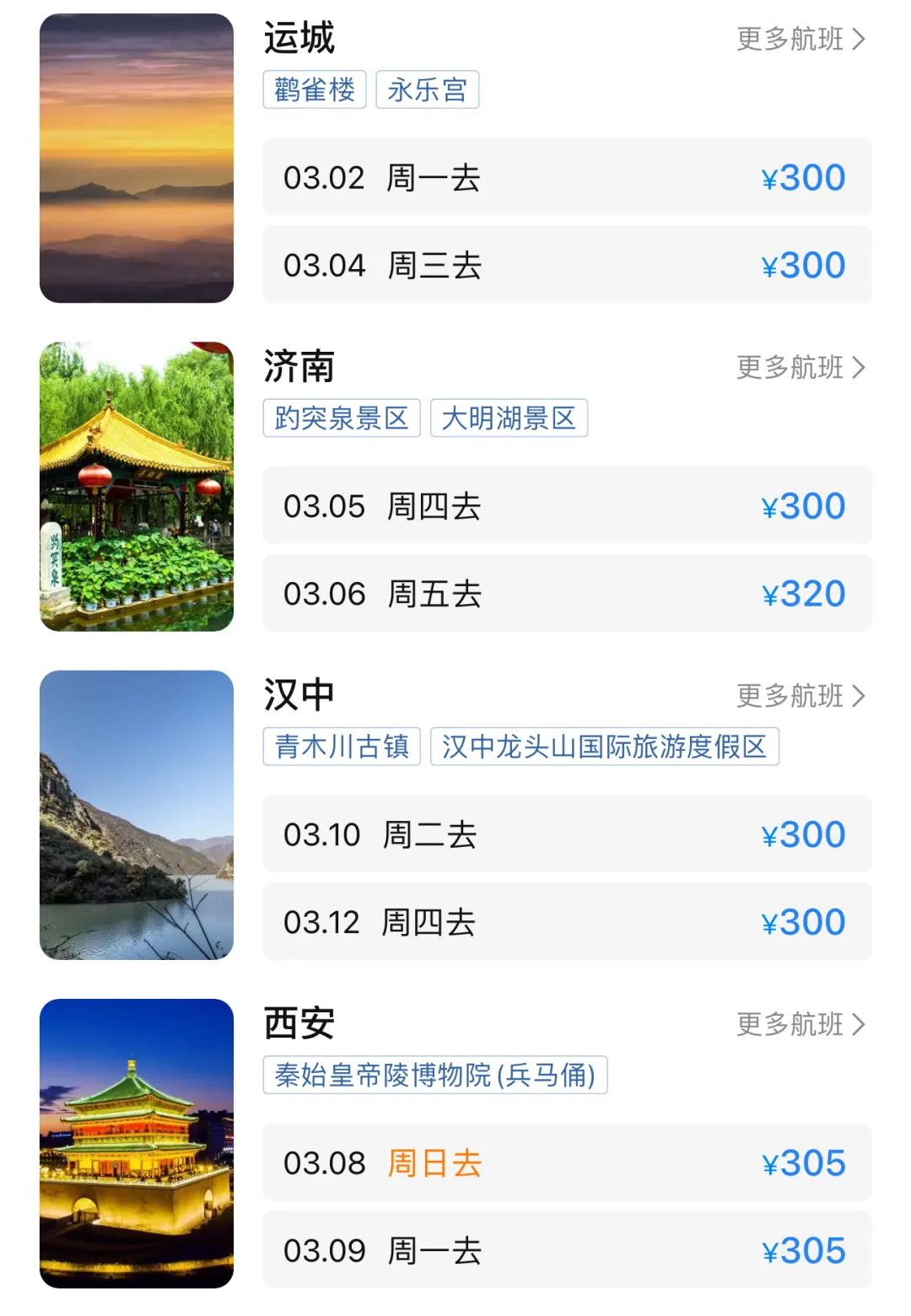View more flights to 济南
The width and height of the screenshot is (911, 1316).
pos(800,367)
